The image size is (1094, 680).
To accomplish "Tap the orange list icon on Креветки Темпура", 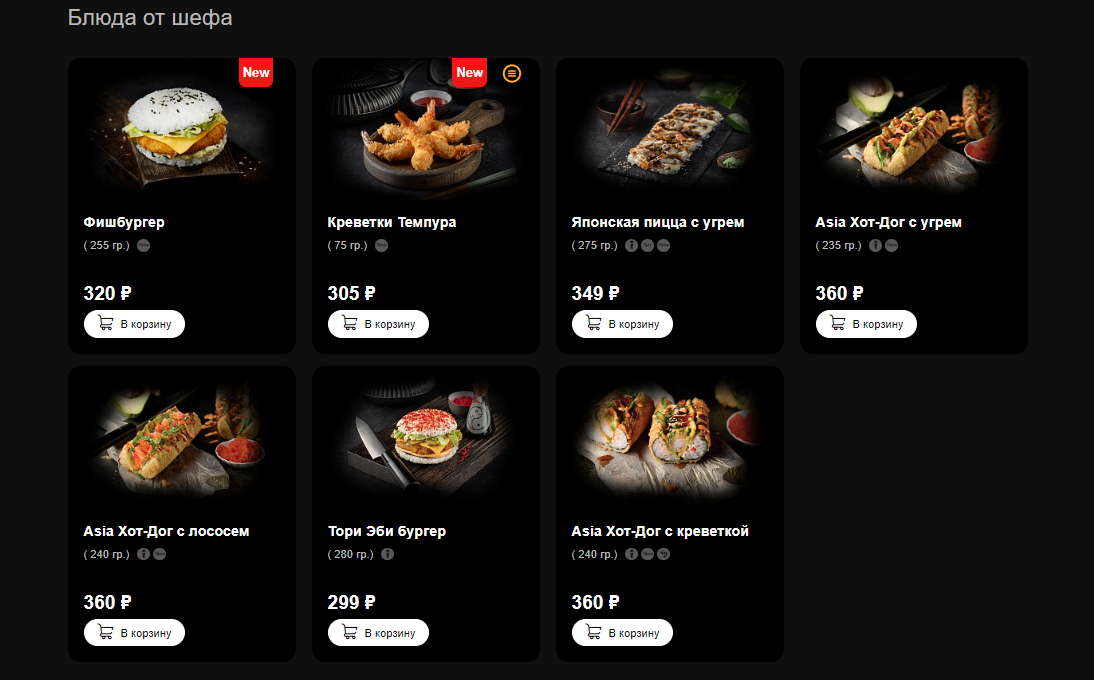I will 512,73.
